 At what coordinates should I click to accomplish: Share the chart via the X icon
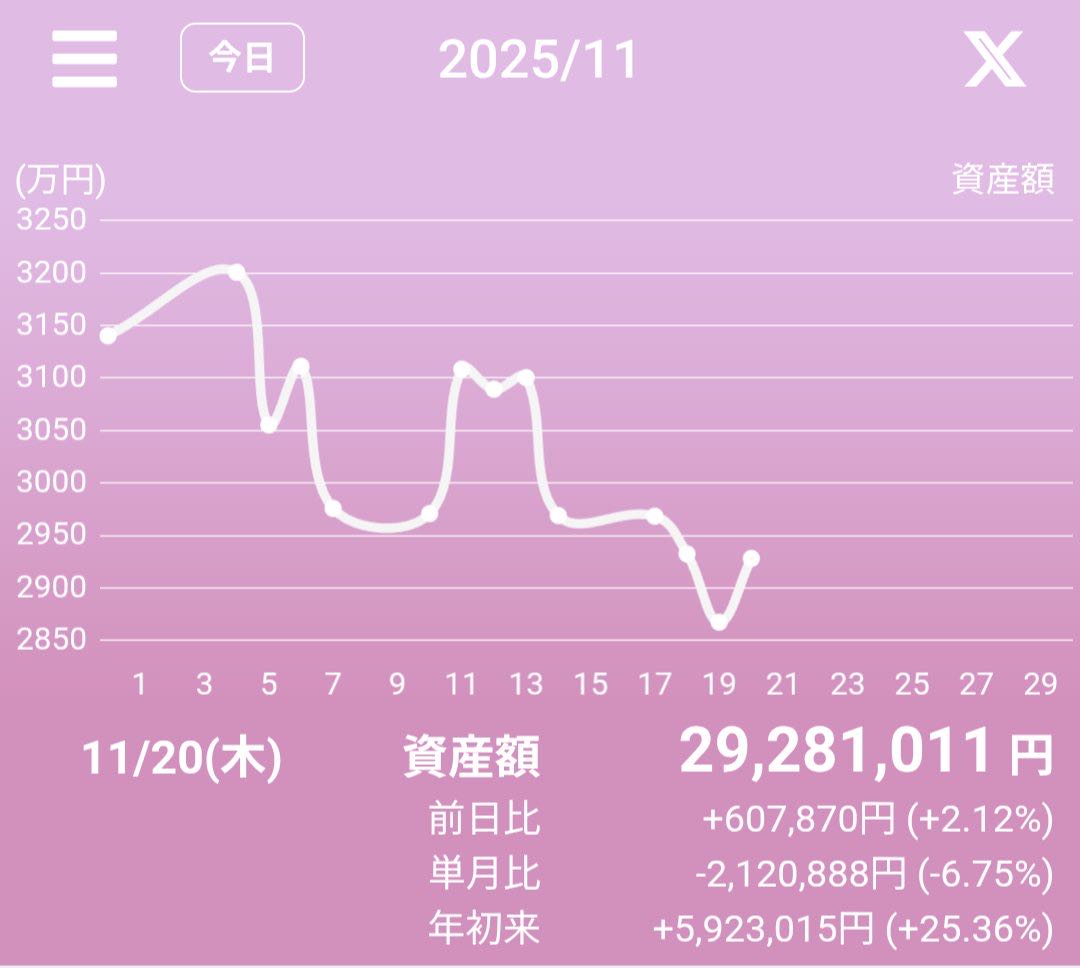[995, 59]
